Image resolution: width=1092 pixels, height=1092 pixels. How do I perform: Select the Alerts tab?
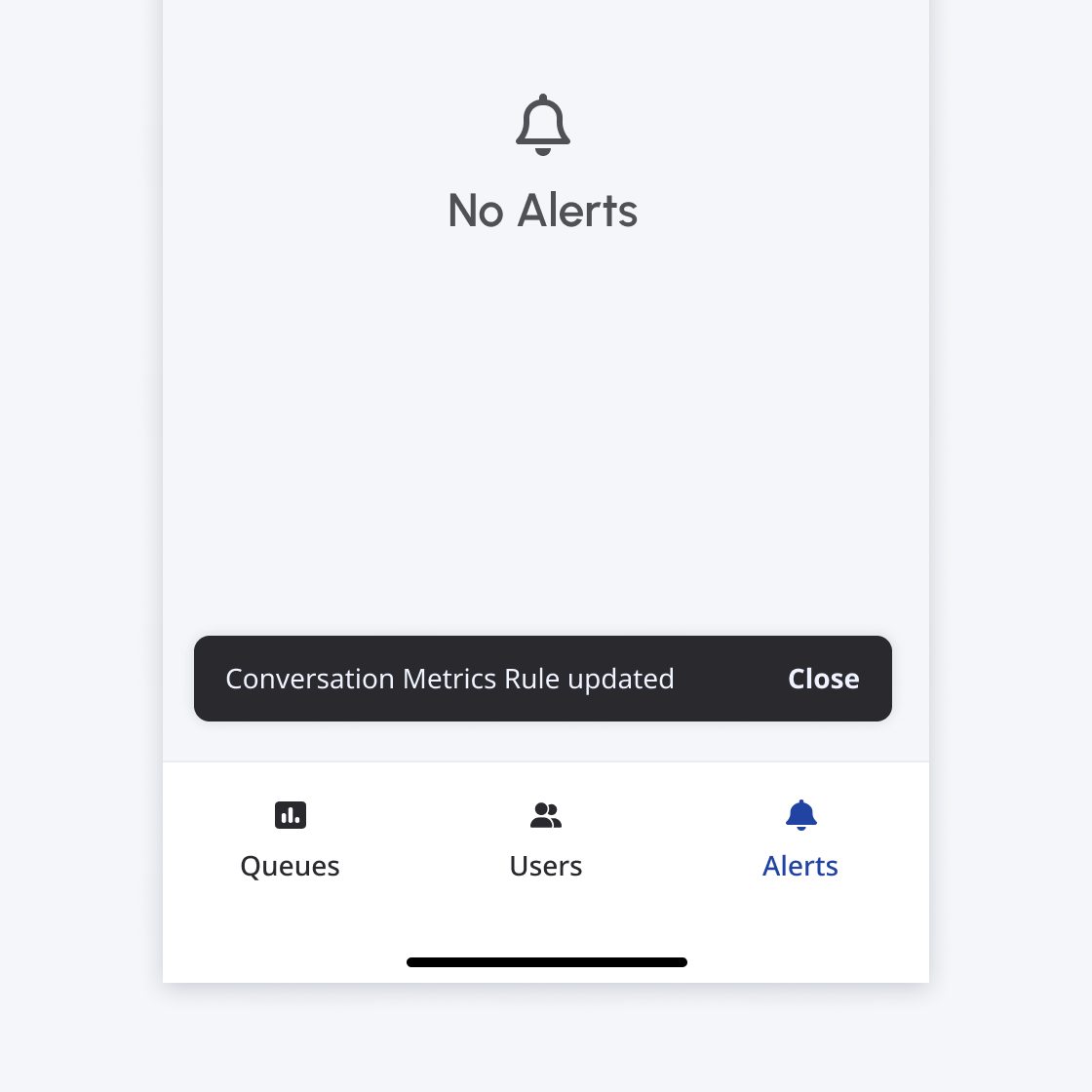800,840
